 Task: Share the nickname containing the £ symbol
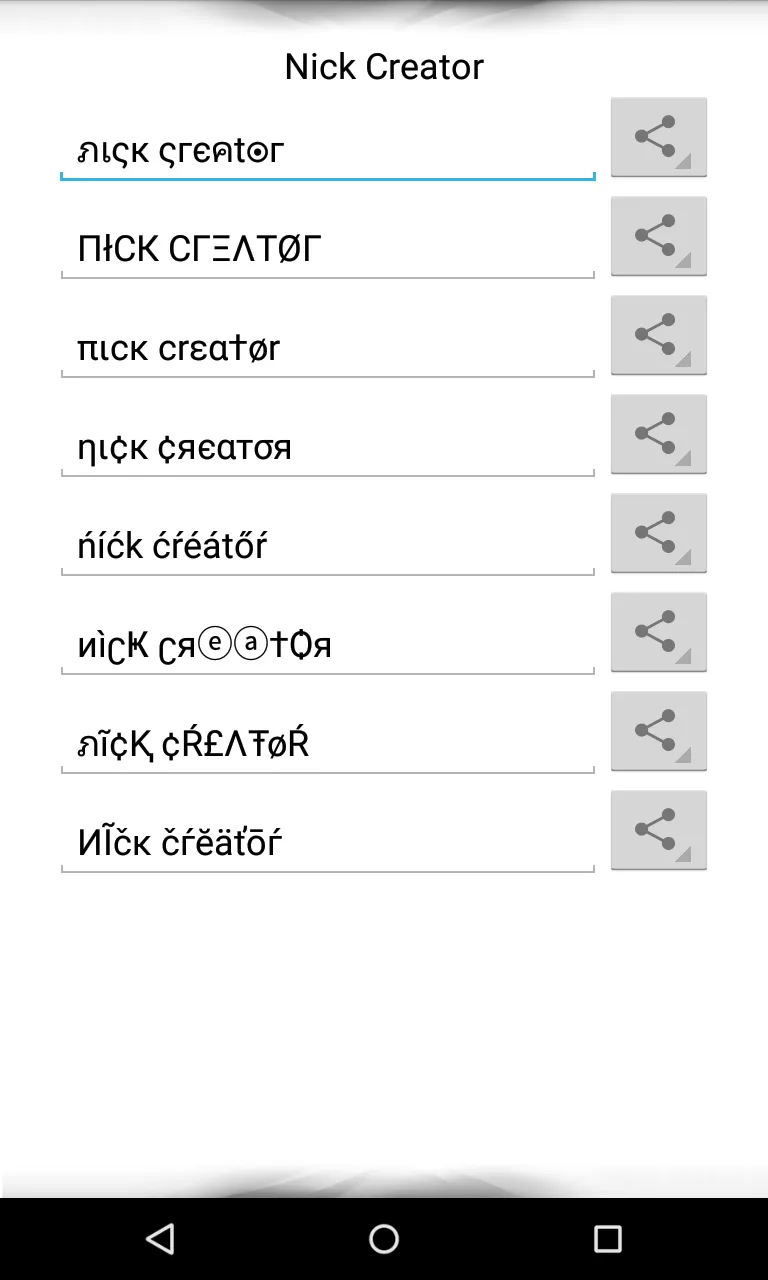click(659, 731)
